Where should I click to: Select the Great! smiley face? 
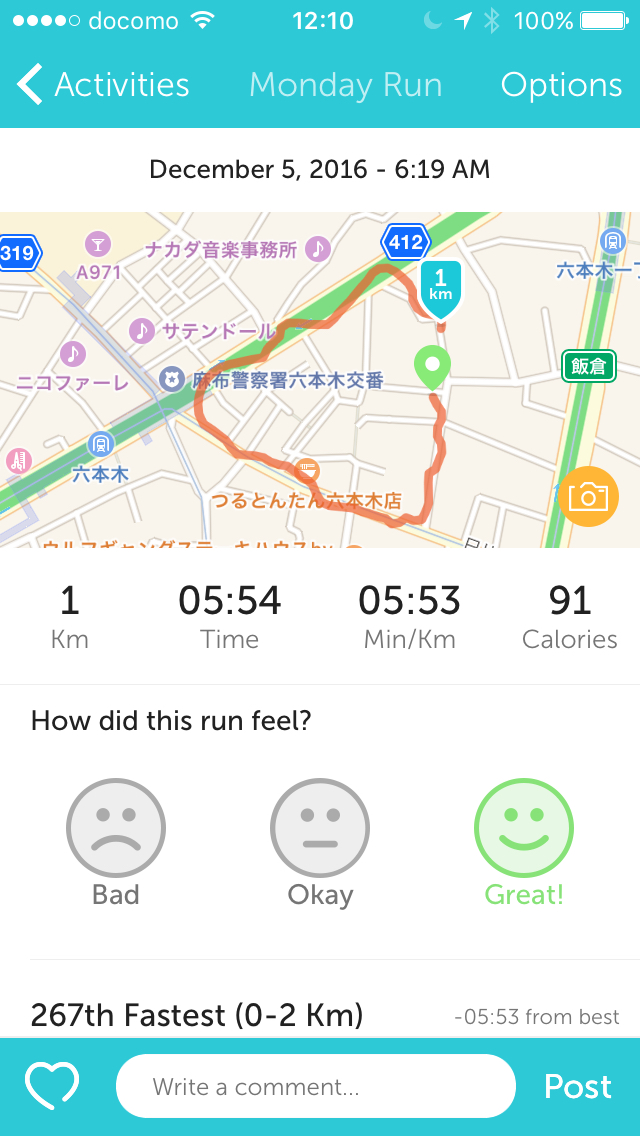[x=524, y=829]
